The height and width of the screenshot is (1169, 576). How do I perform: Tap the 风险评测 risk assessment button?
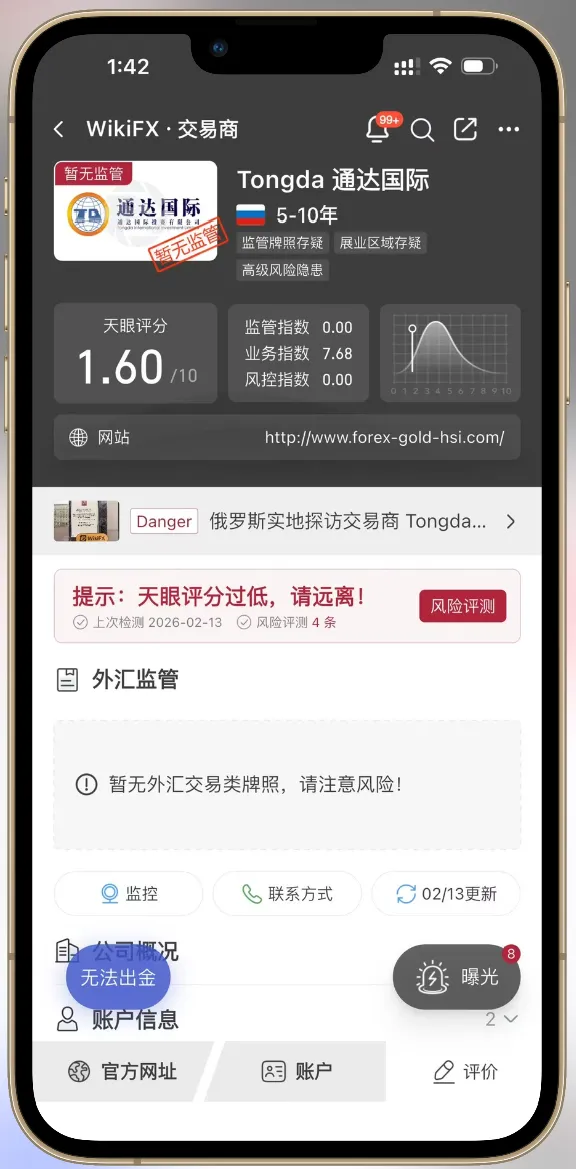tap(463, 606)
